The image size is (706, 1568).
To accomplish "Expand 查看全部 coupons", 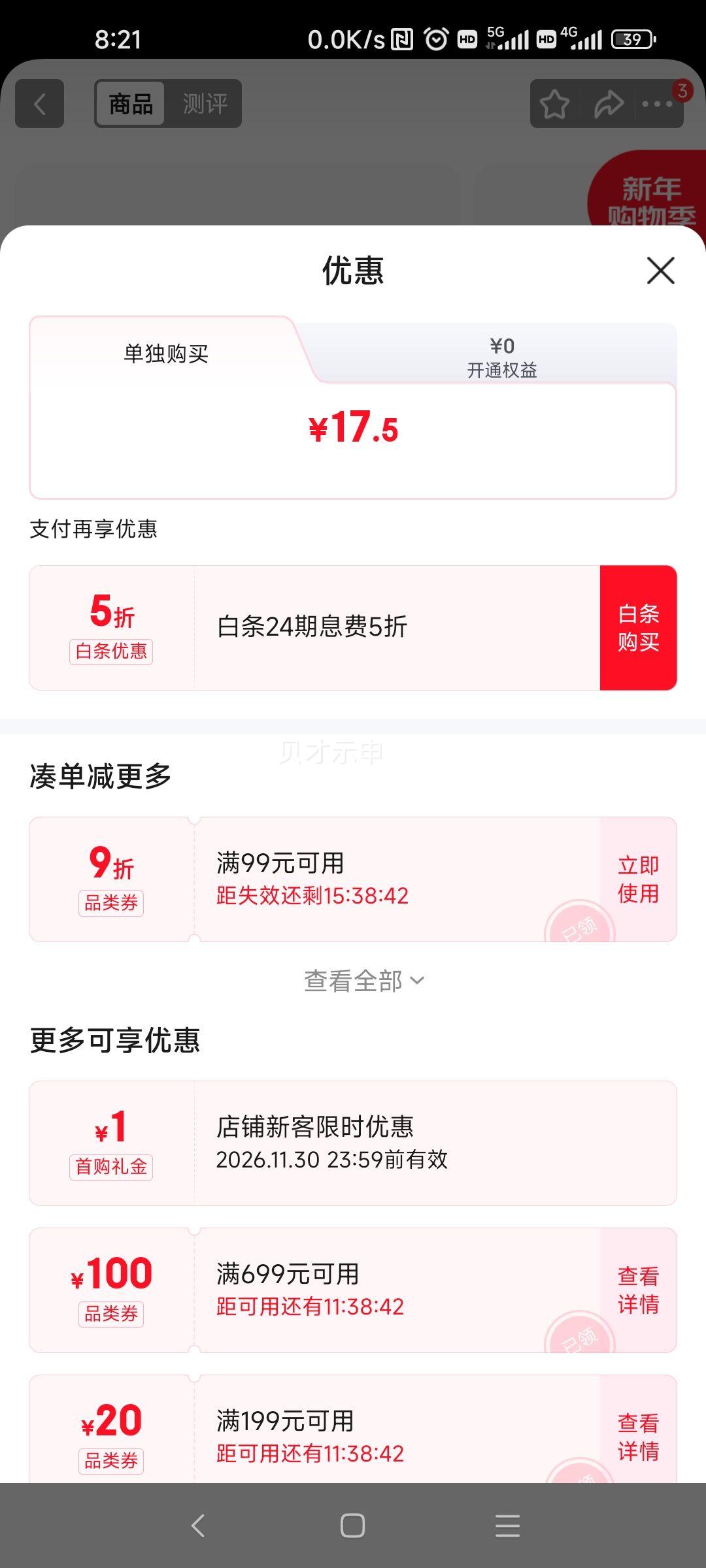I will pos(363,981).
